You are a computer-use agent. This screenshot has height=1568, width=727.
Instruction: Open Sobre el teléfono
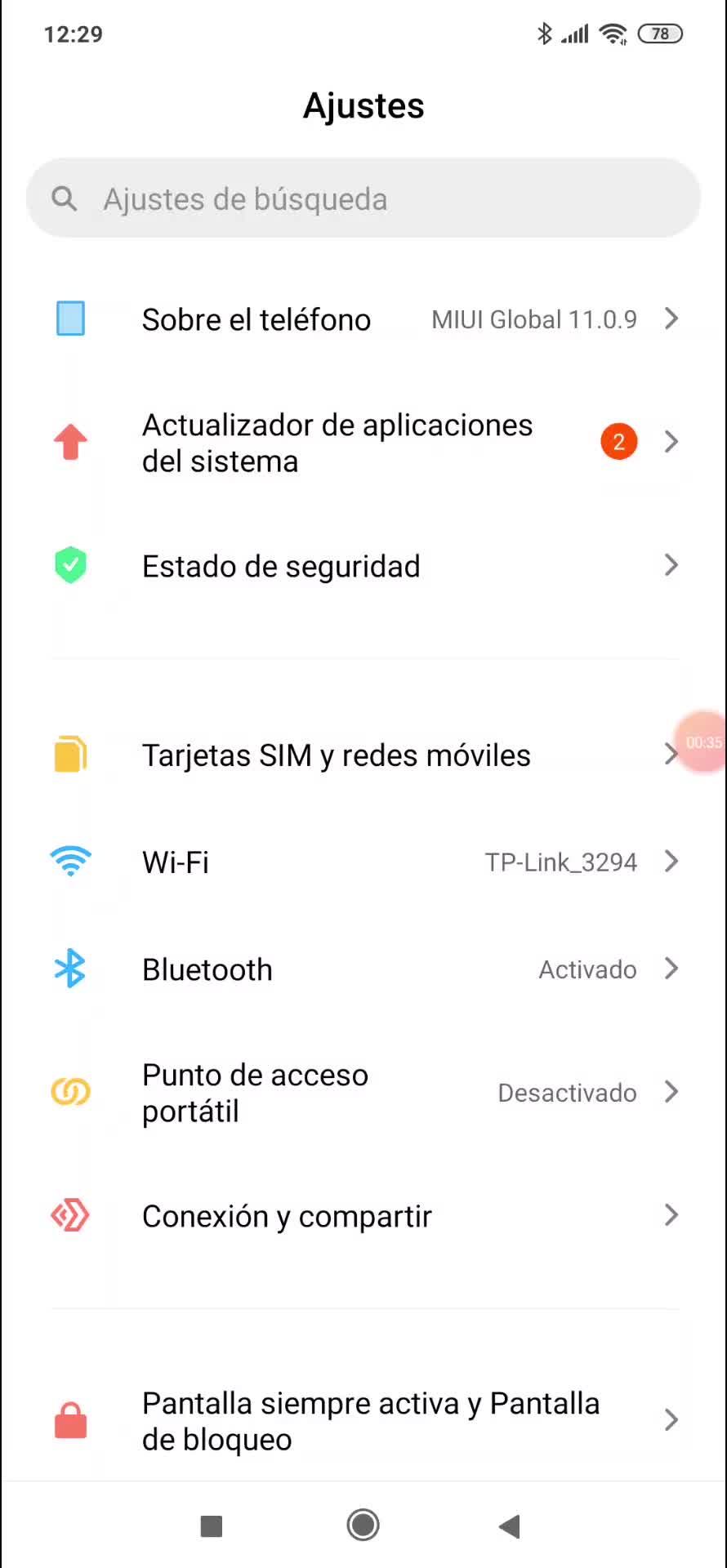(363, 319)
